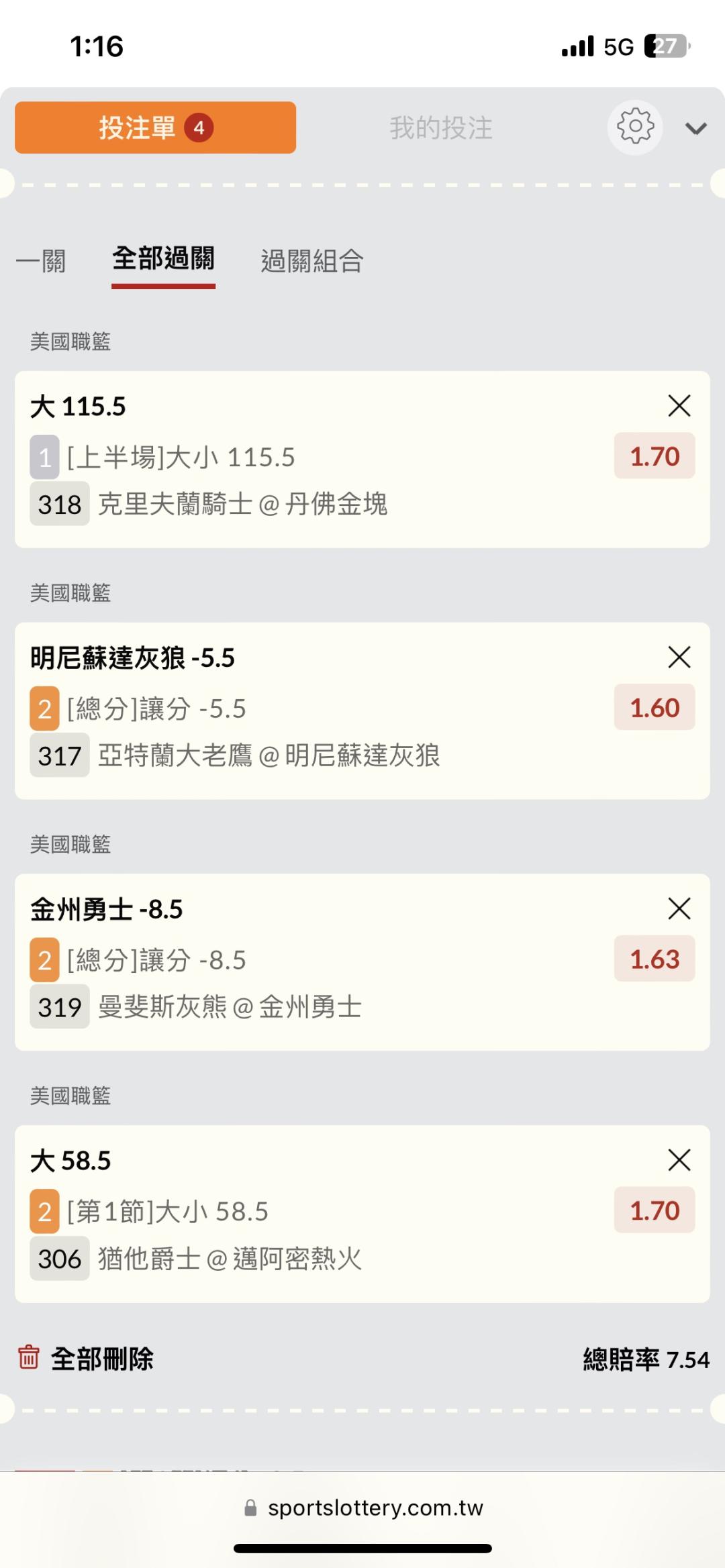This screenshot has width=725, height=1568.
Task: Remove the 明尼蘇達灰狼 -5.5 selection
Action: click(679, 658)
